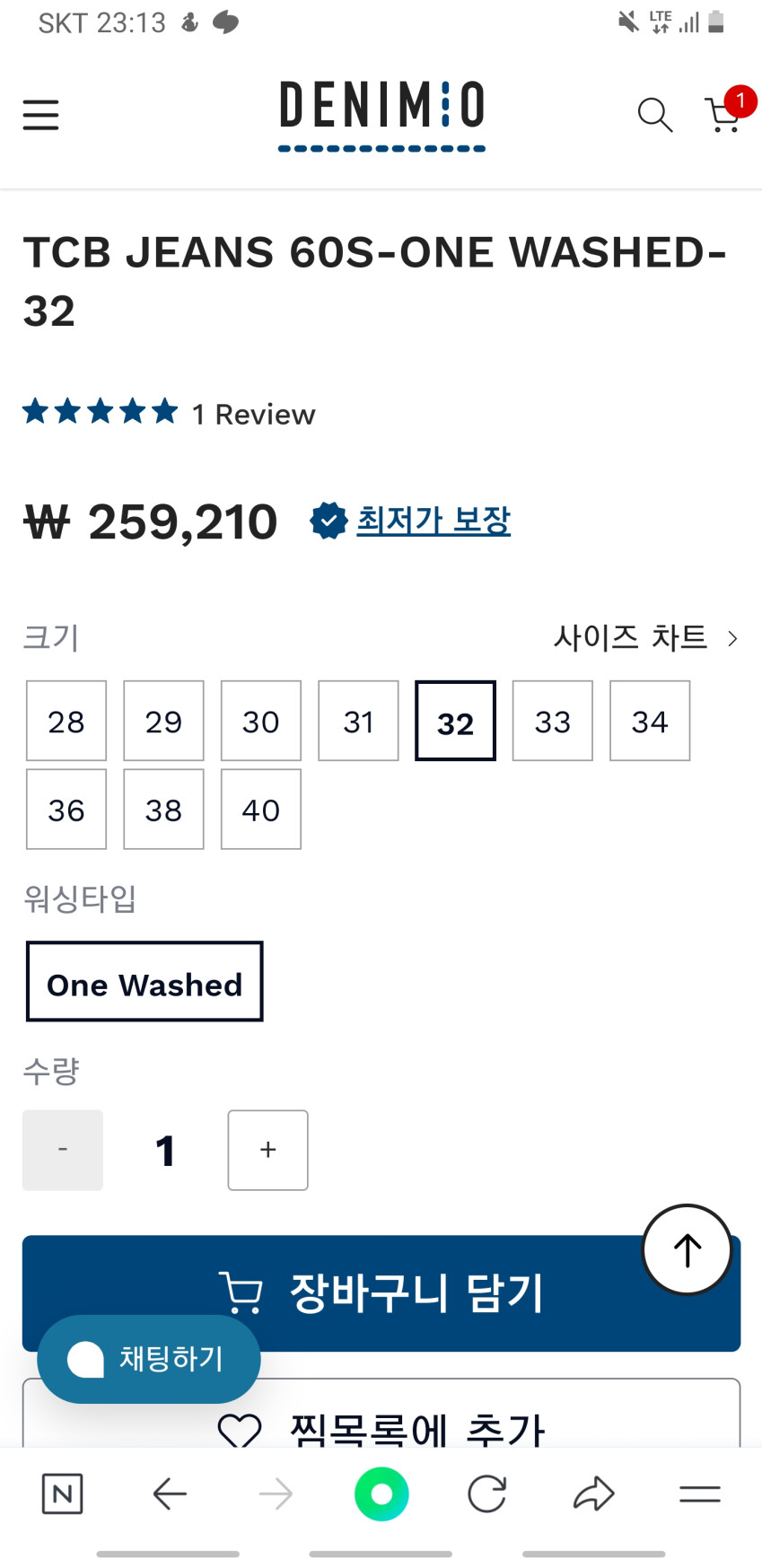This screenshot has width=762, height=1568.
Task: Select size 30
Action: pos(261,721)
